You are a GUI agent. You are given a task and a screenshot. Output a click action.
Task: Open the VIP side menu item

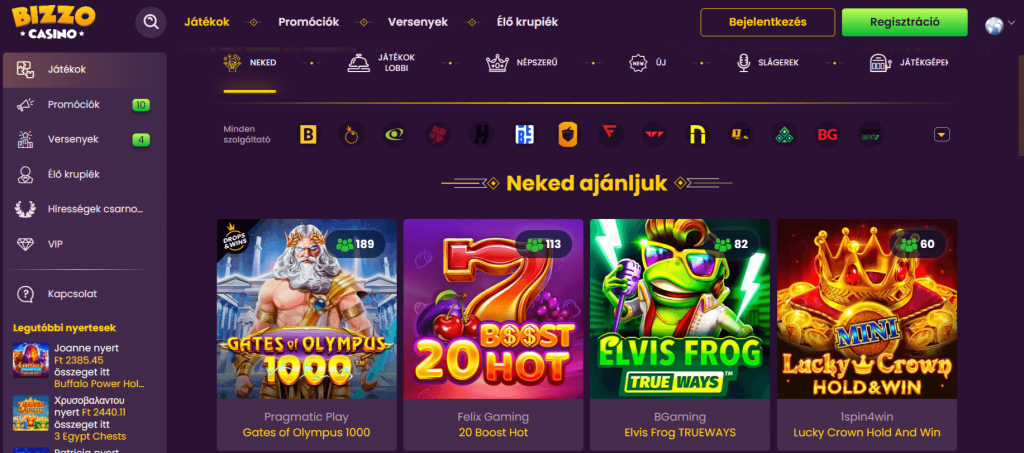click(x=55, y=244)
